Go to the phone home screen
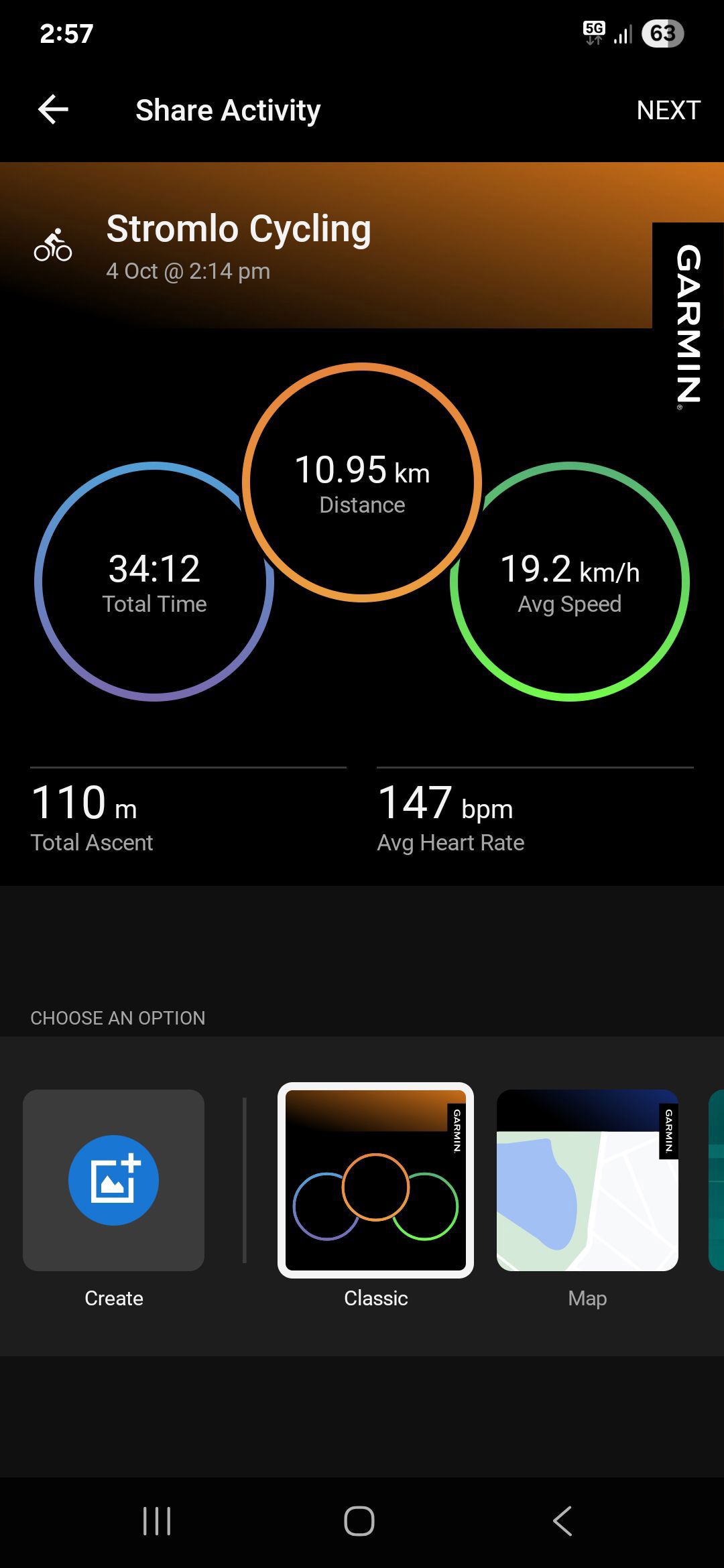This screenshot has height=1568, width=724. [x=359, y=1521]
